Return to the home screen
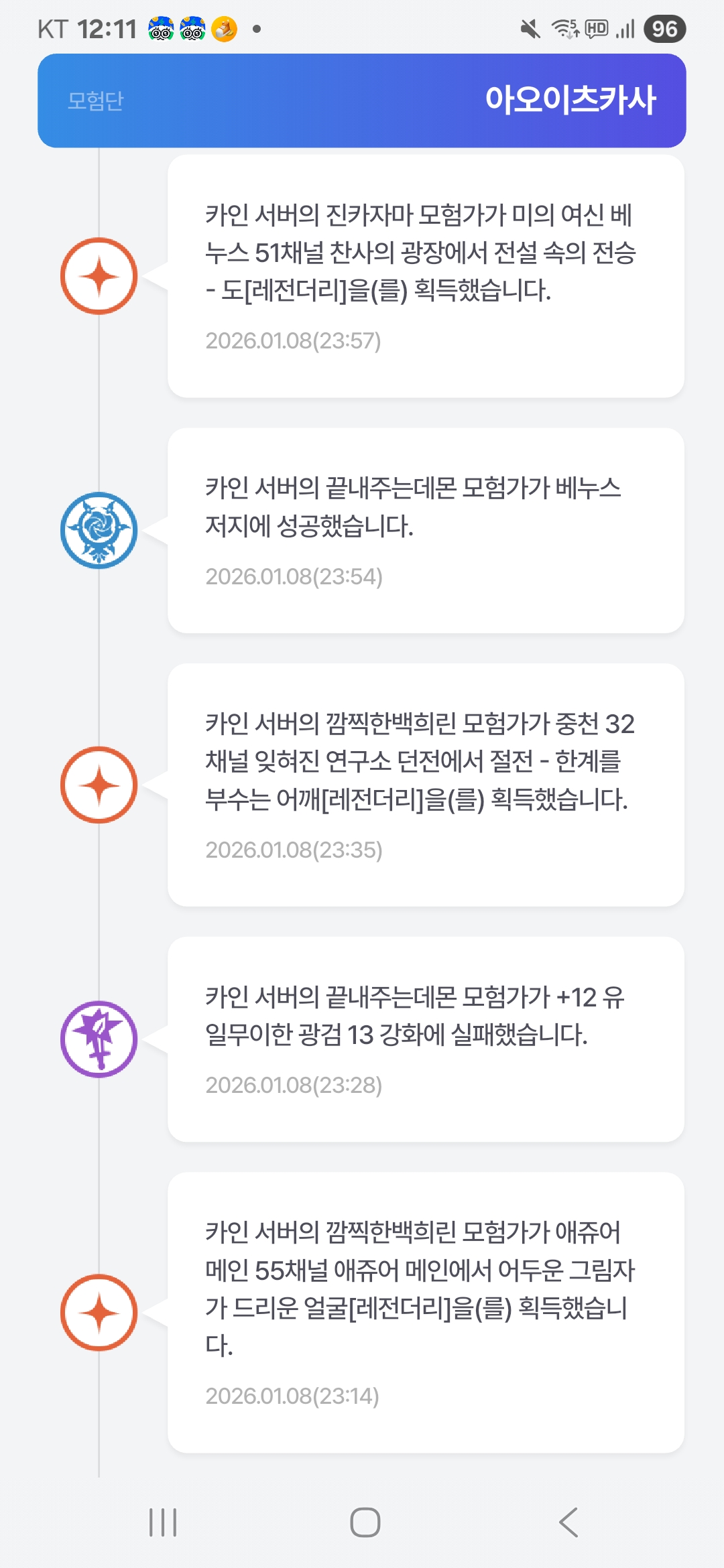 point(365,1522)
